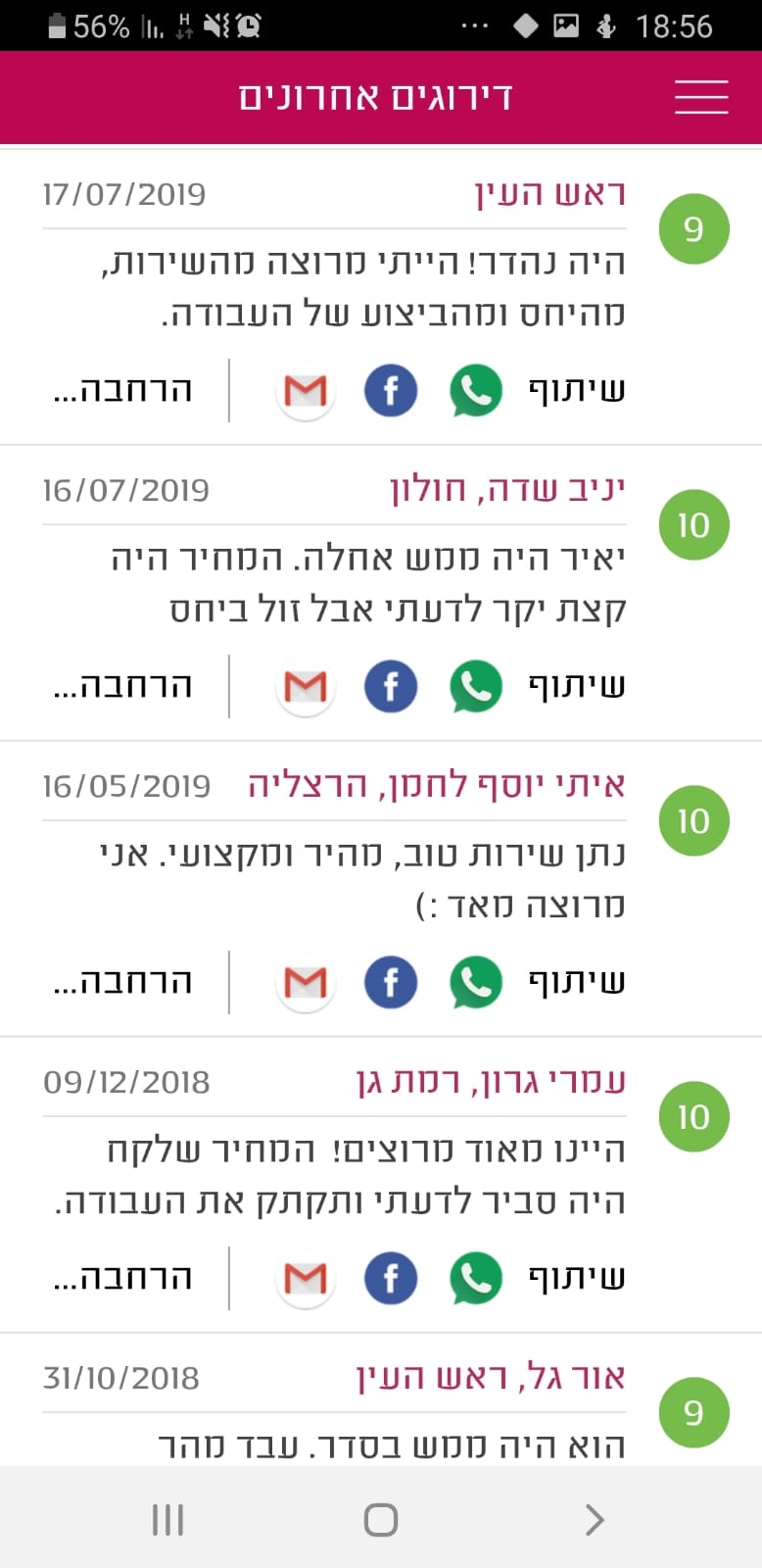
Task: Share עמרי גרון's review on Facebook
Action: 391,1278
